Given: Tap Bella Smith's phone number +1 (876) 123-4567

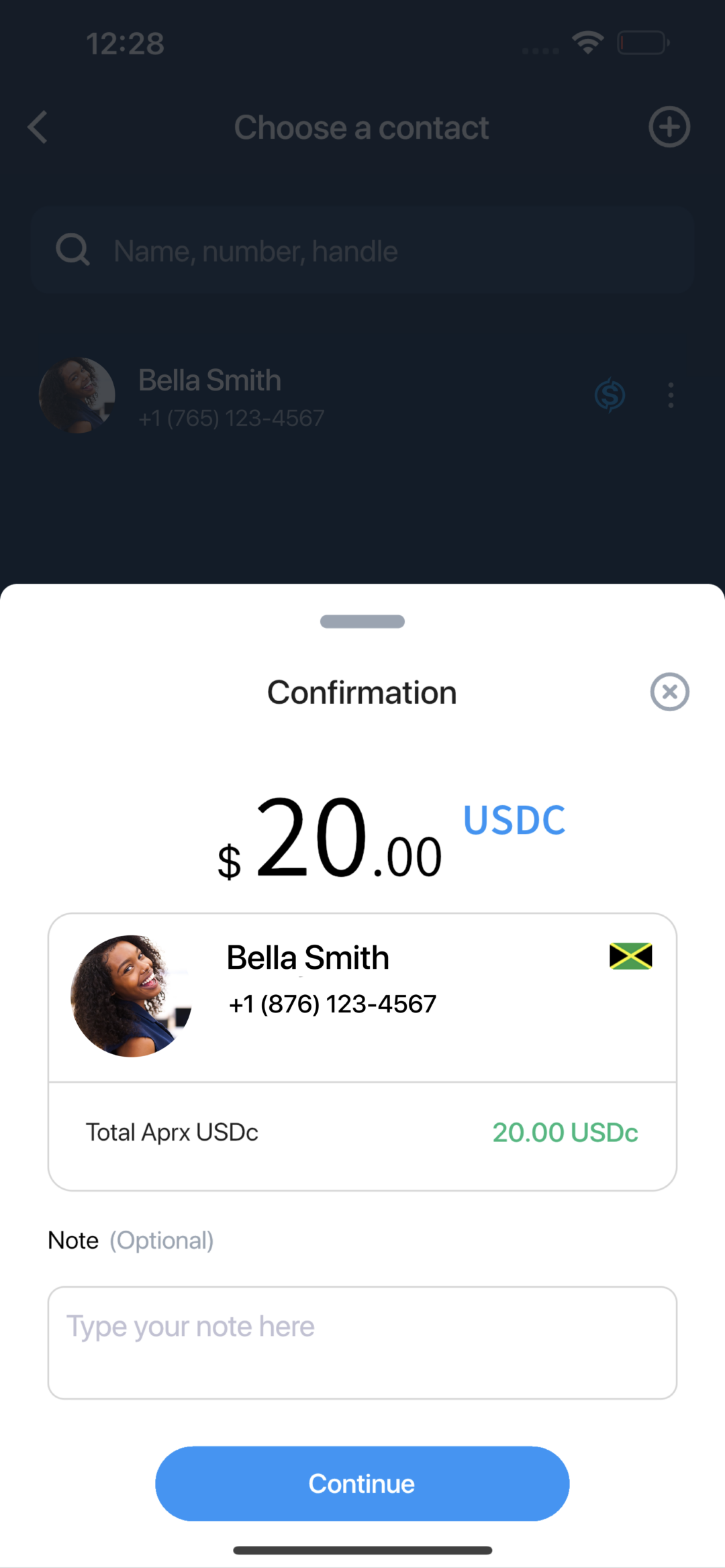Looking at the screenshot, I should pos(332,1003).
